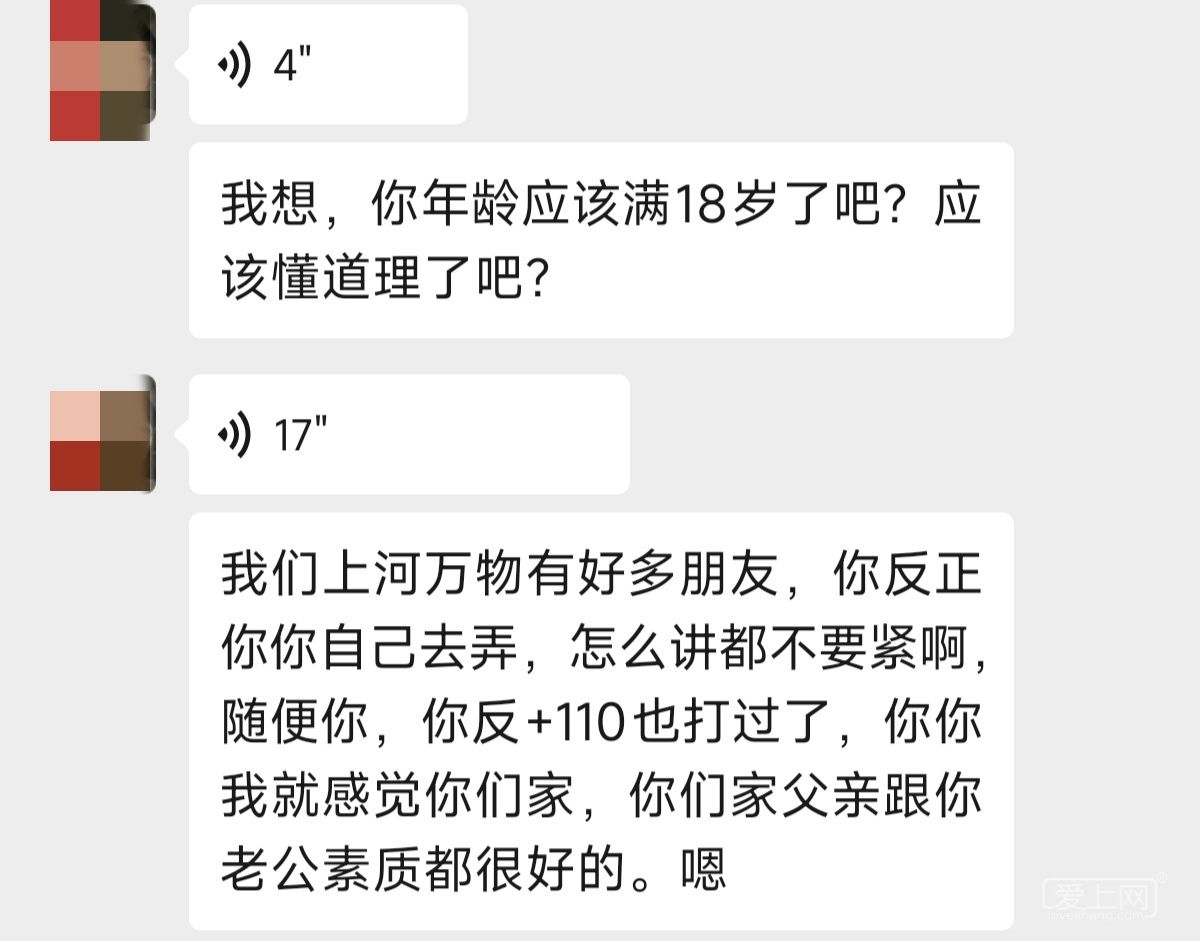The height and width of the screenshot is (941, 1200).
Task: Open sender's avatar beside the 4" voice message
Action: pos(102,71)
